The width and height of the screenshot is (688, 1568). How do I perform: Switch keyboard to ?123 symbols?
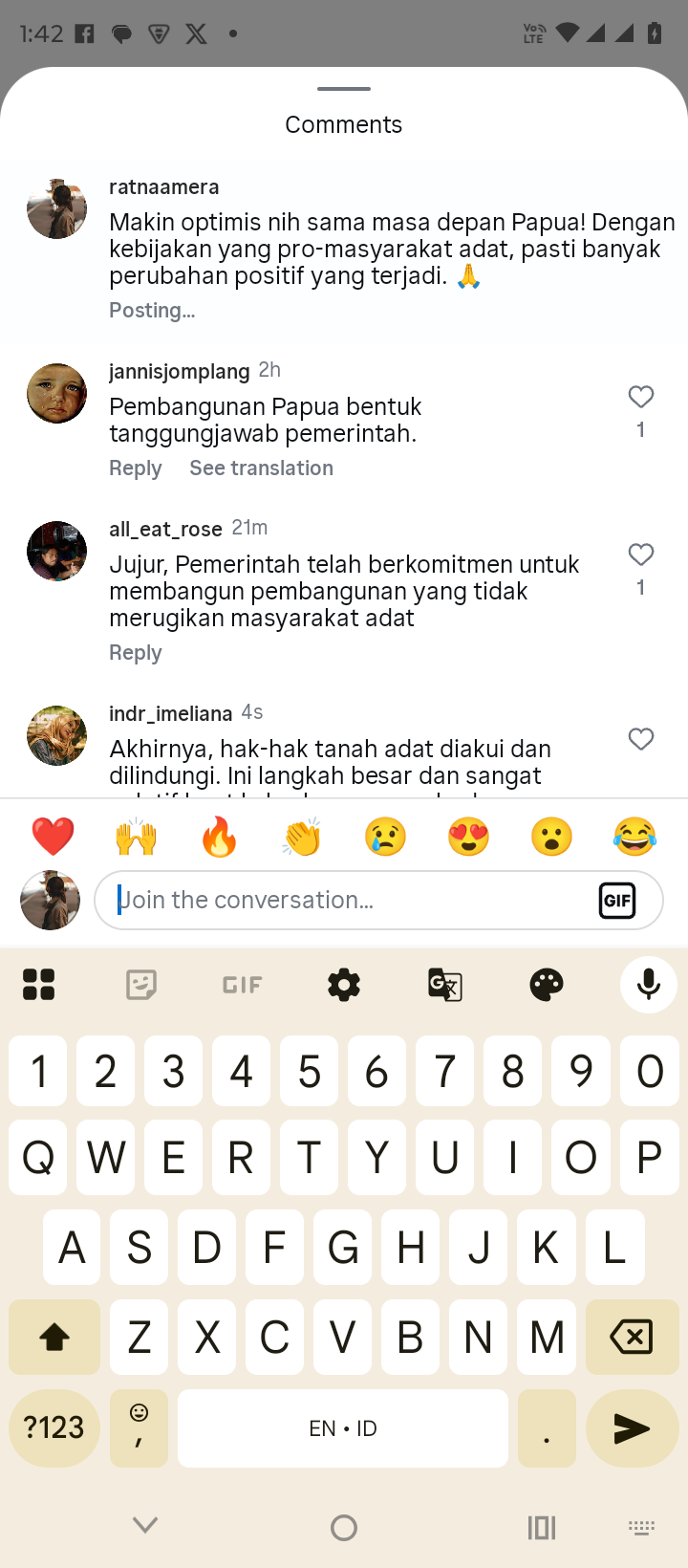(54, 1428)
